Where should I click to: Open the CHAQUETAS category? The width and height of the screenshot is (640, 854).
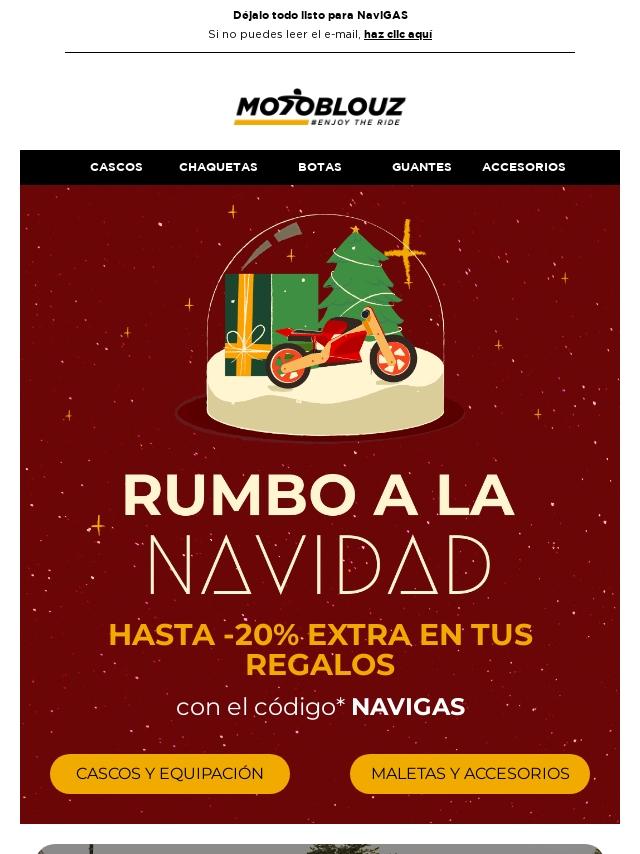click(218, 167)
